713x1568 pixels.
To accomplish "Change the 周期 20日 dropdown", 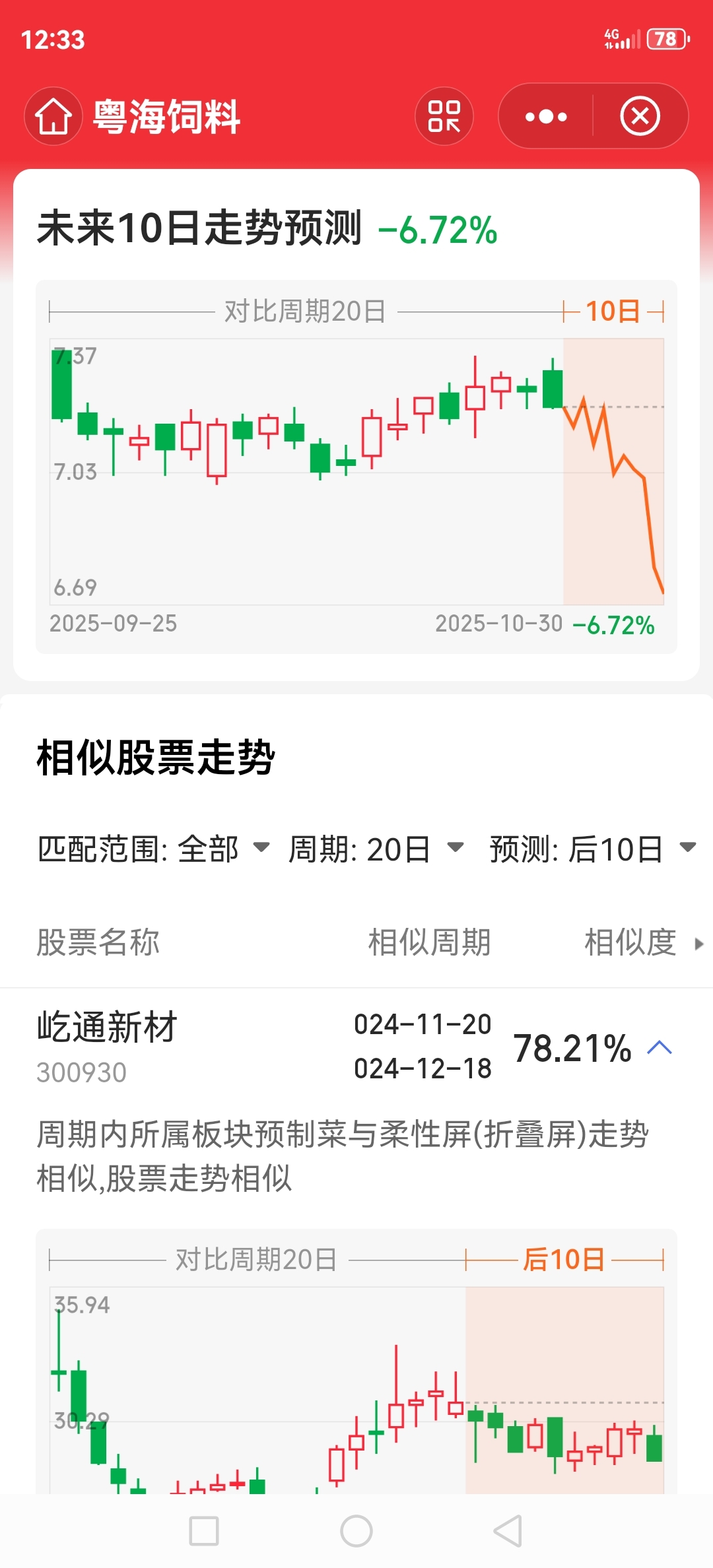I will (376, 849).
